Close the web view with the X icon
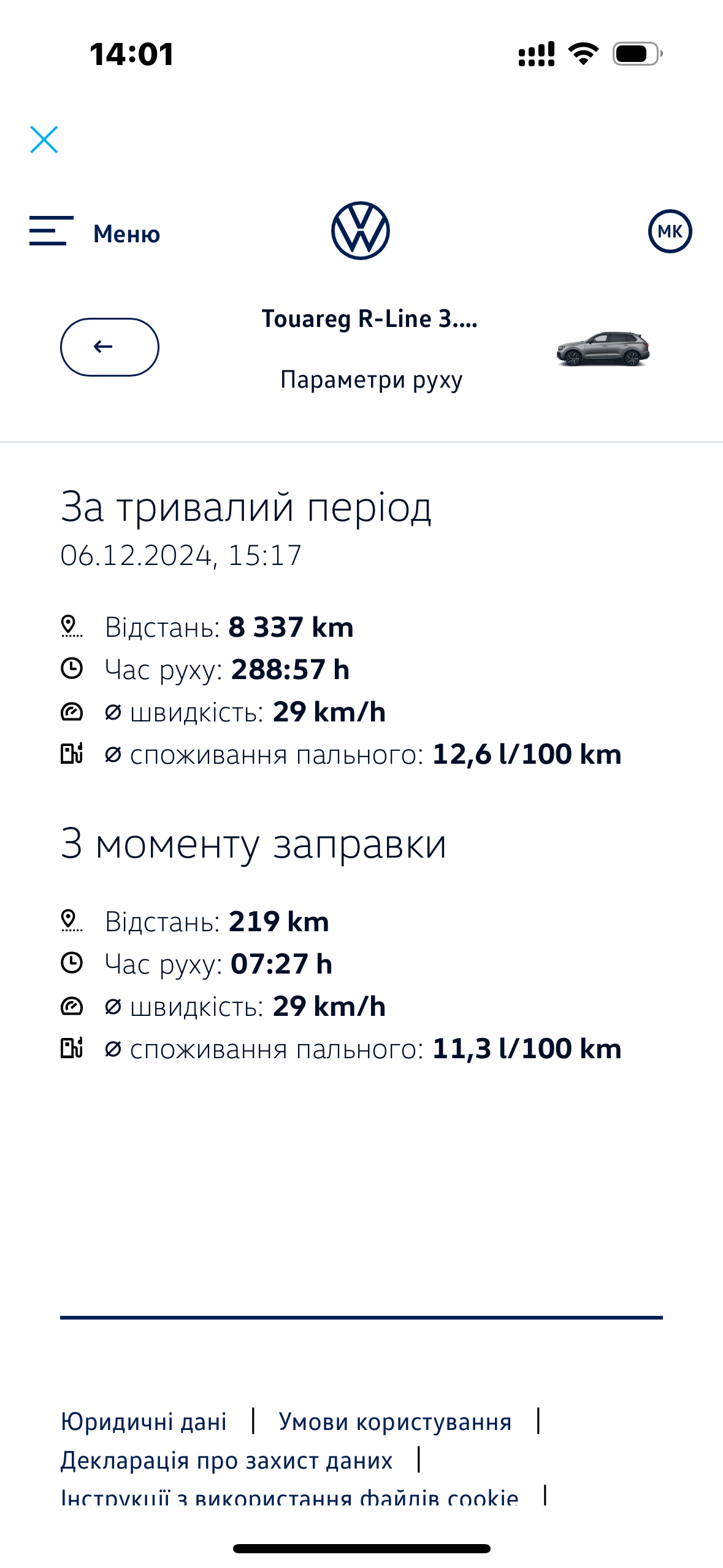Screen dimensions: 723x1568 tap(44, 139)
